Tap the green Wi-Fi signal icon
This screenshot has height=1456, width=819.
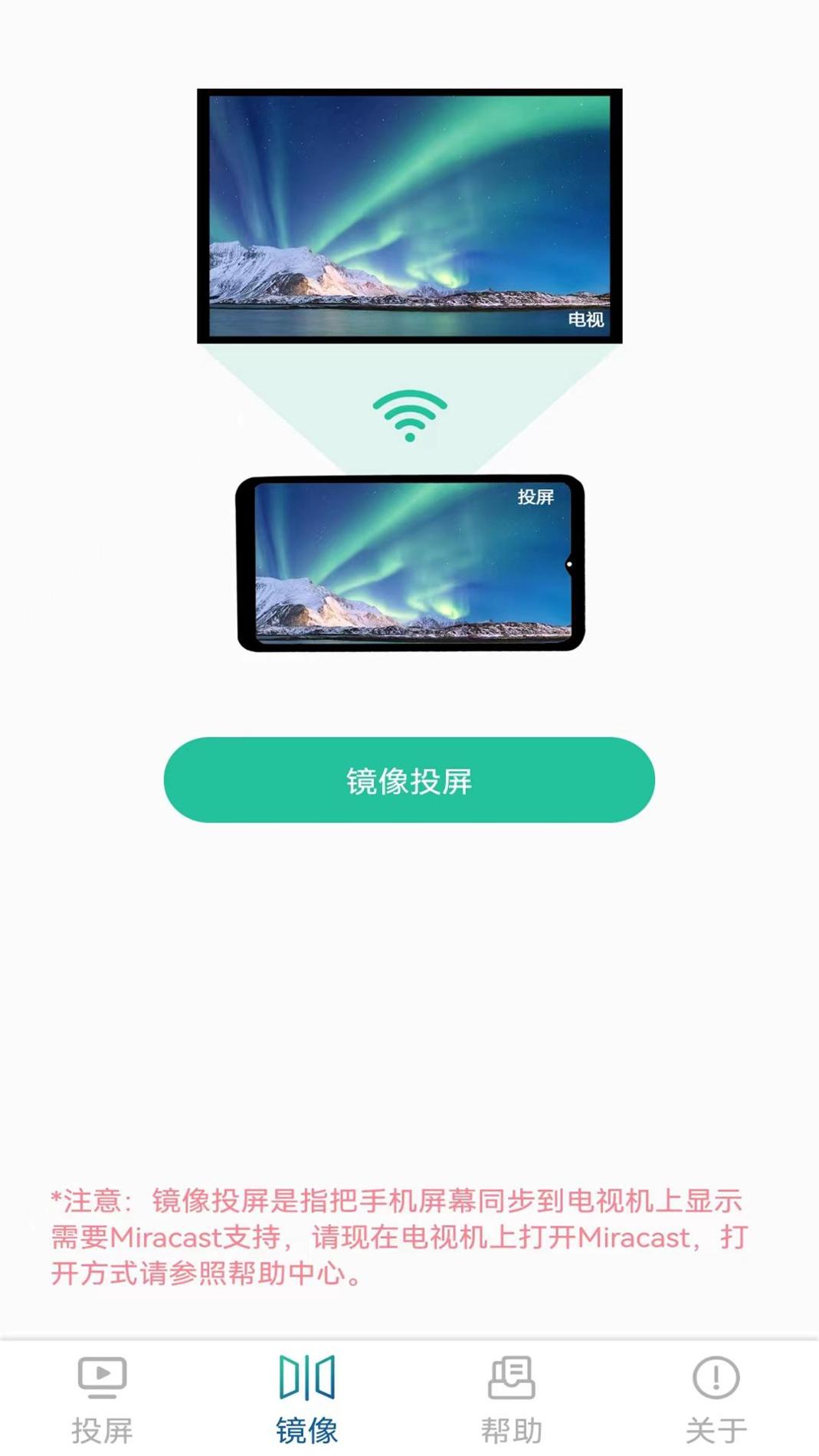click(409, 414)
